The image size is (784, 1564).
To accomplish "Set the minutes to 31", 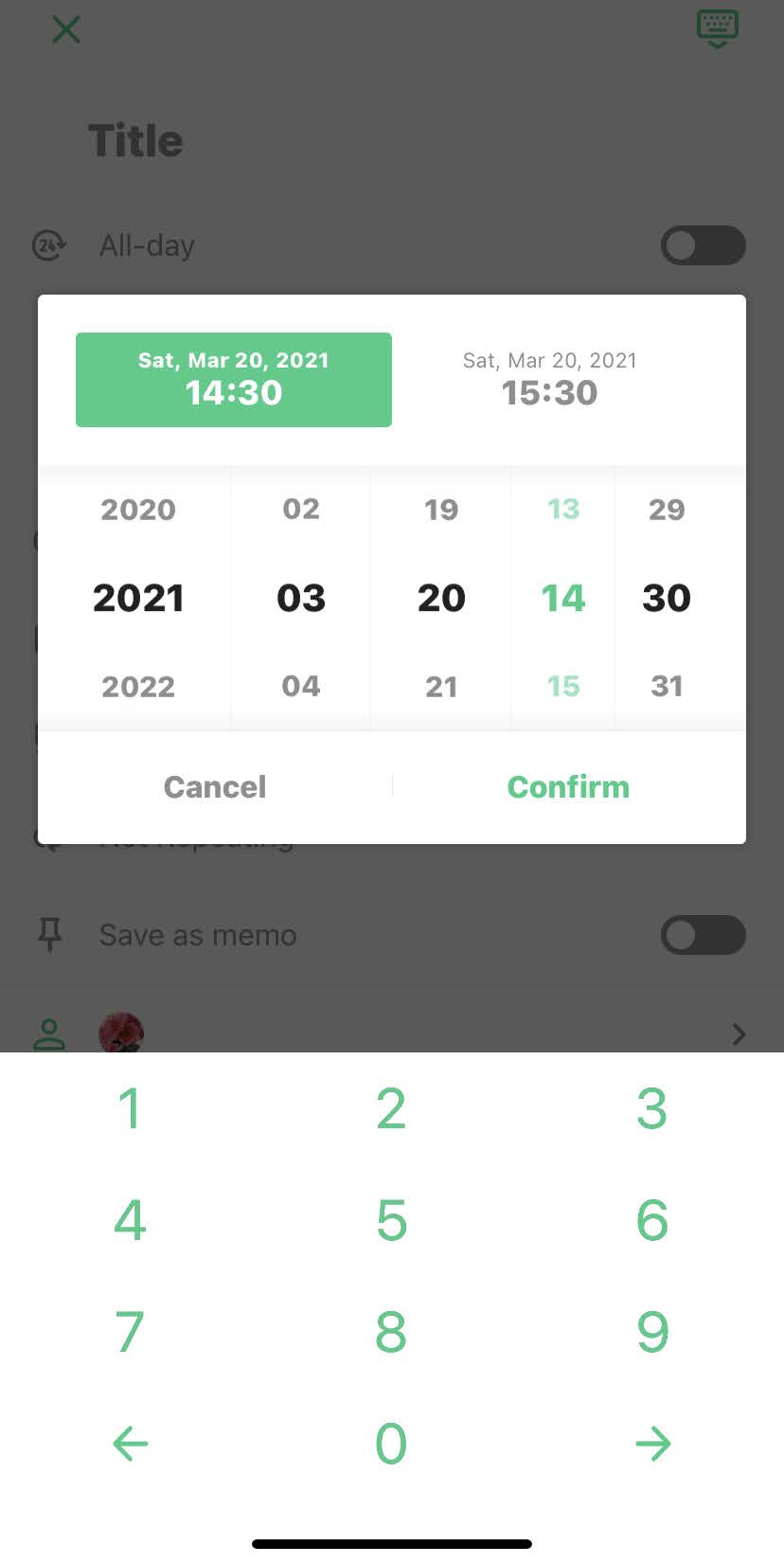I will tap(667, 686).
